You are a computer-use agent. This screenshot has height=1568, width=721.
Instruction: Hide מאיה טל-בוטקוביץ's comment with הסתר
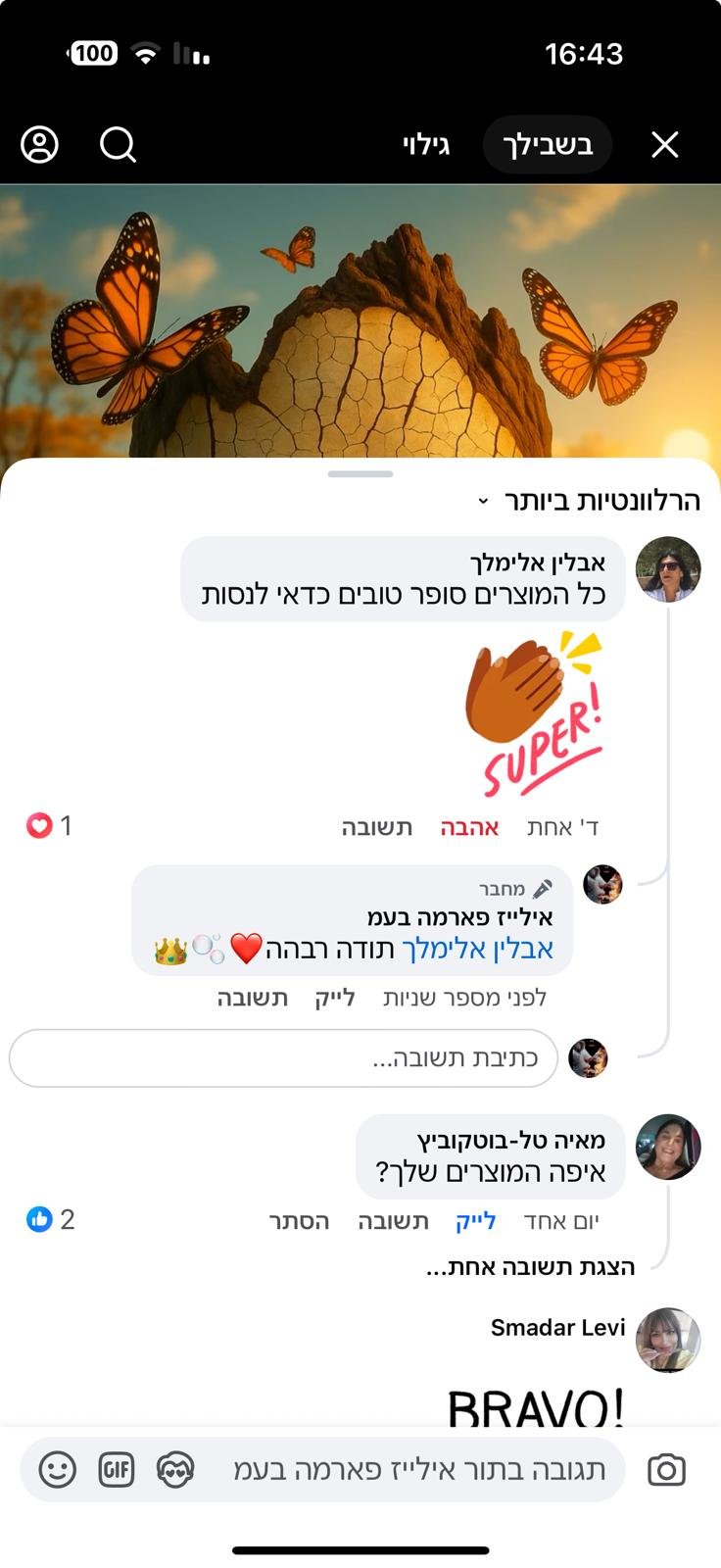(x=300, y=1221)
